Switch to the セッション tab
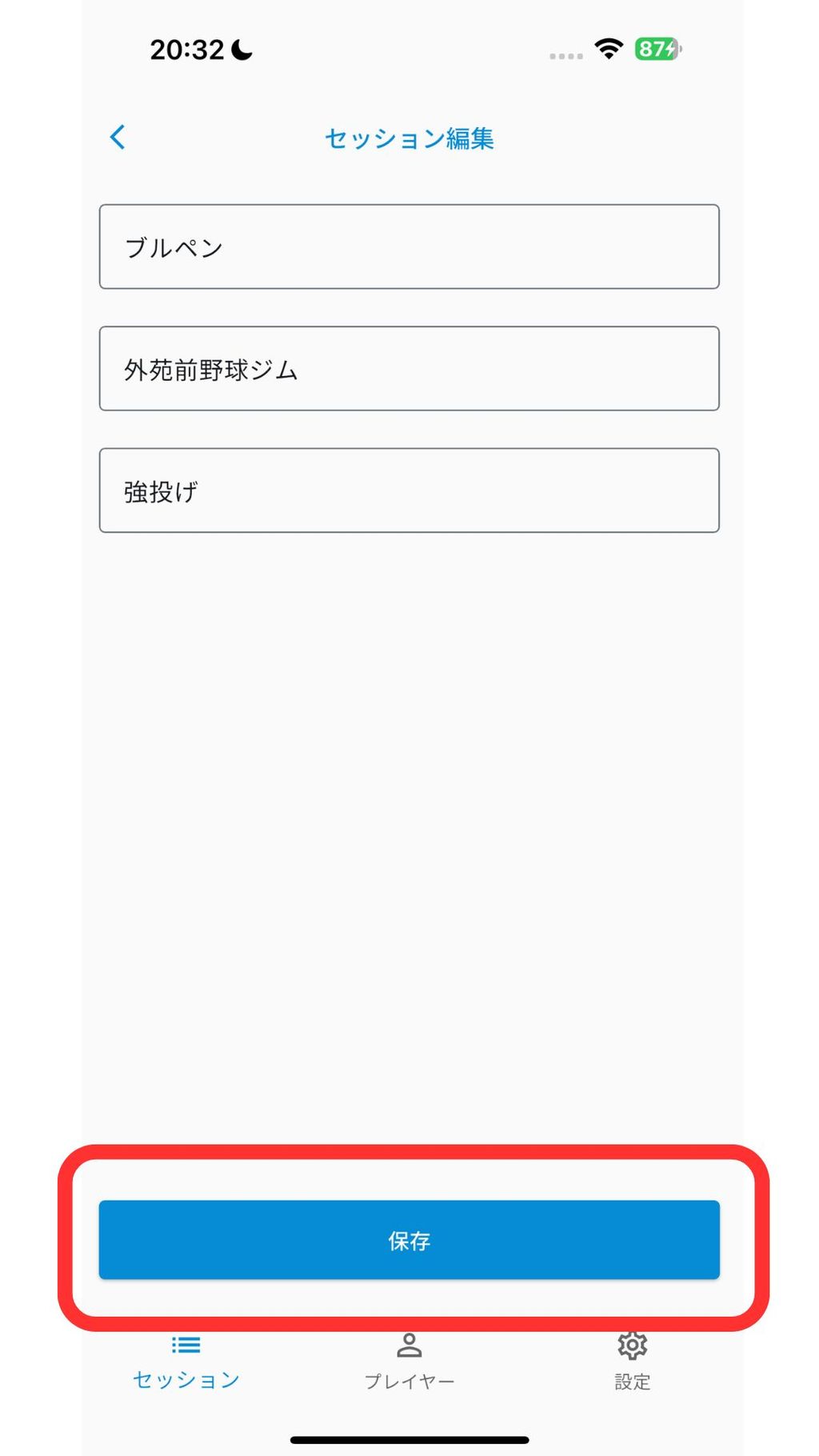Screen dimensions: 819x1456 coord(186,1362)
